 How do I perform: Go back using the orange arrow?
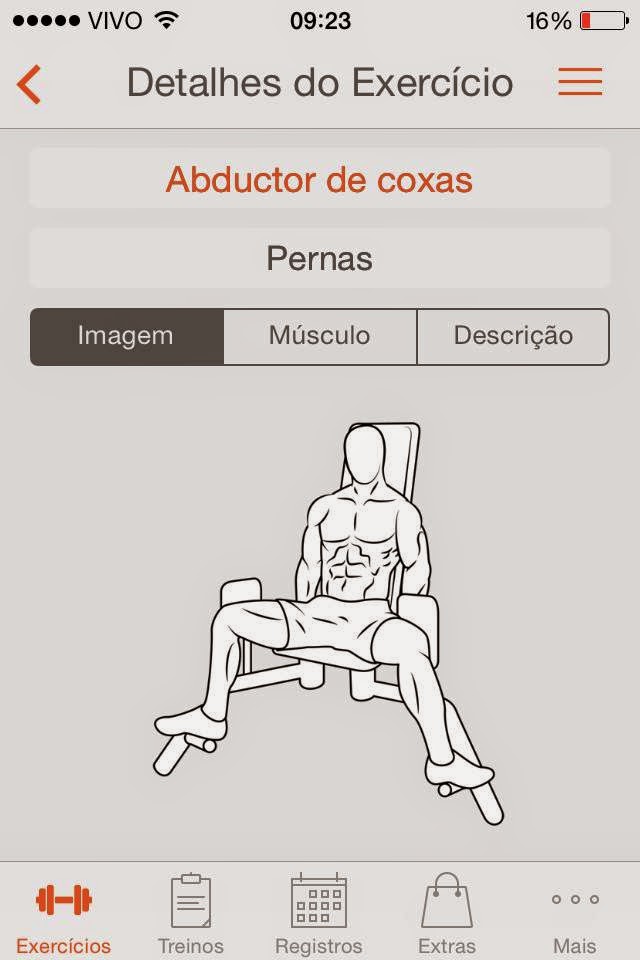tap(30, 84)
